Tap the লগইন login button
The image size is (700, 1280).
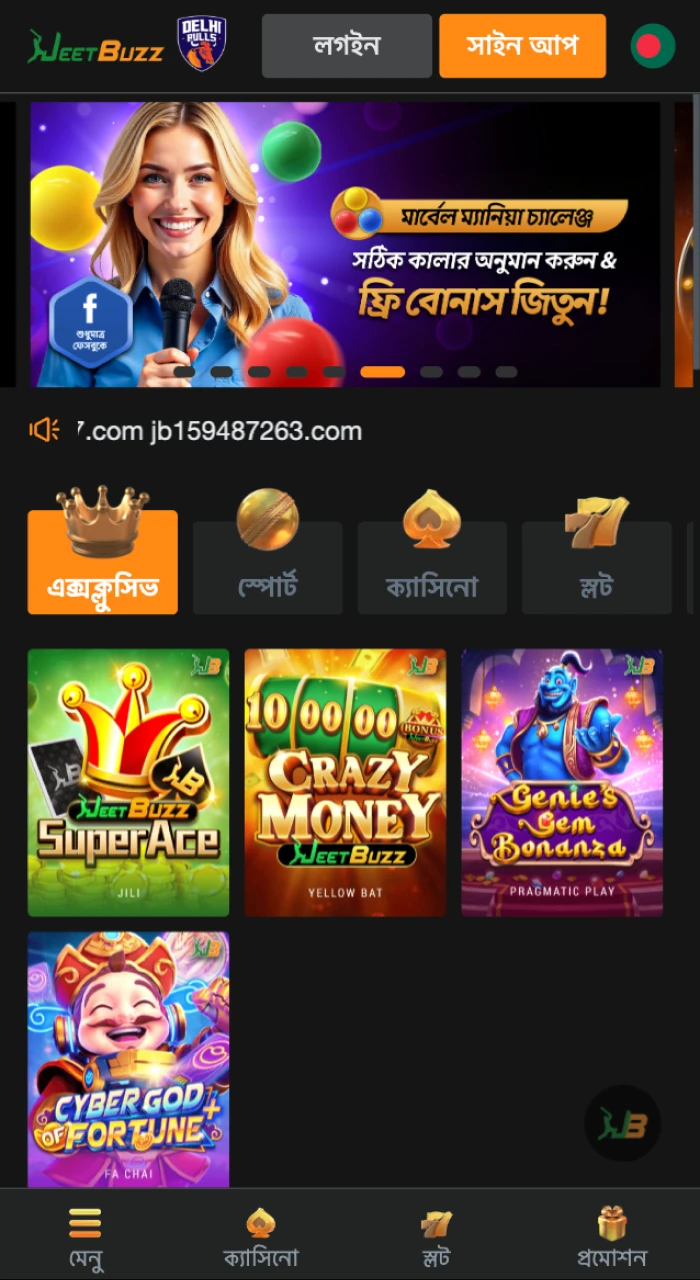[x=346, y=46]
